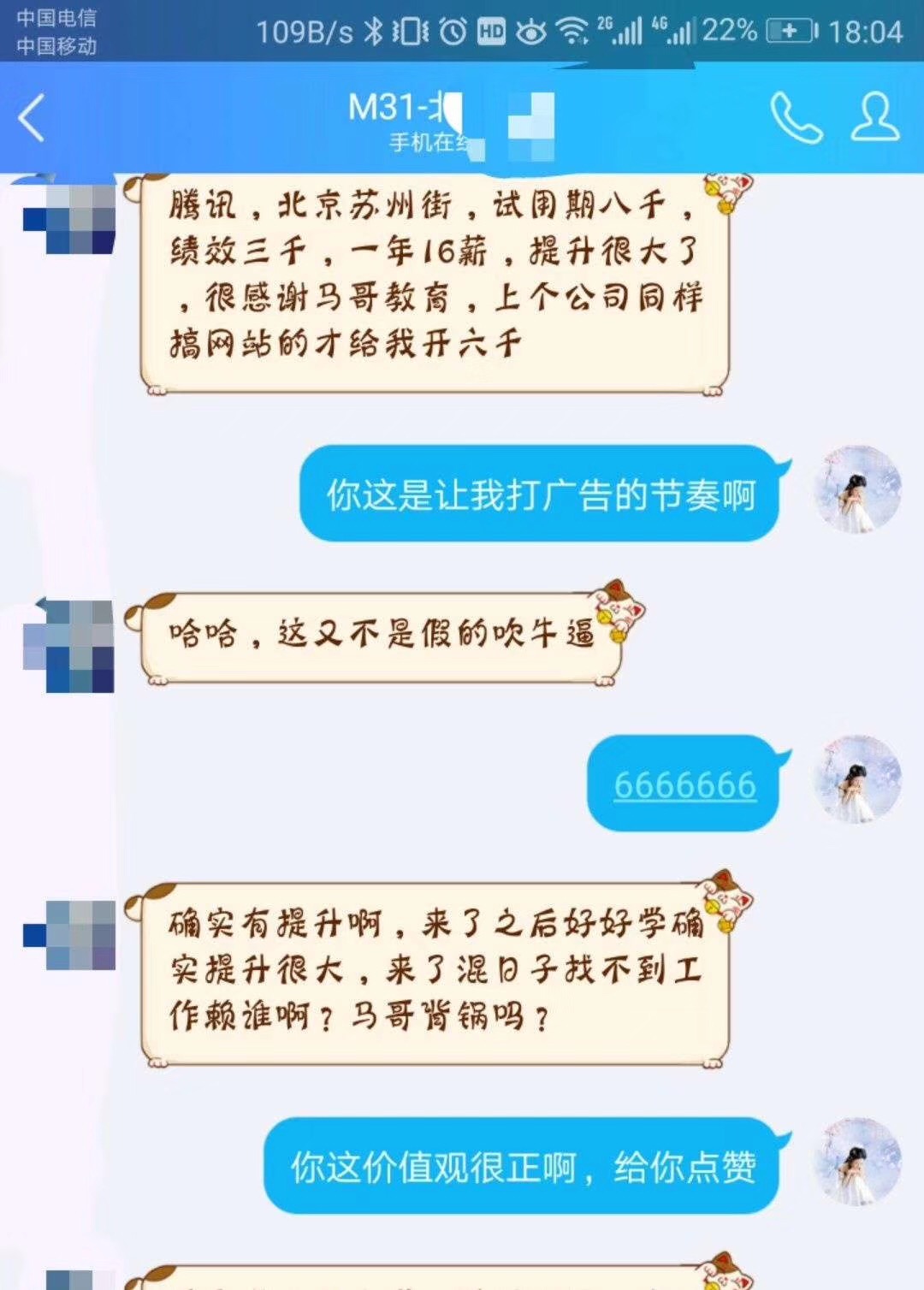This screenshot has width=924, height=1290.
Task: Tap own avatar beside 你这是让我打广告 message
Action: point(857,490)
